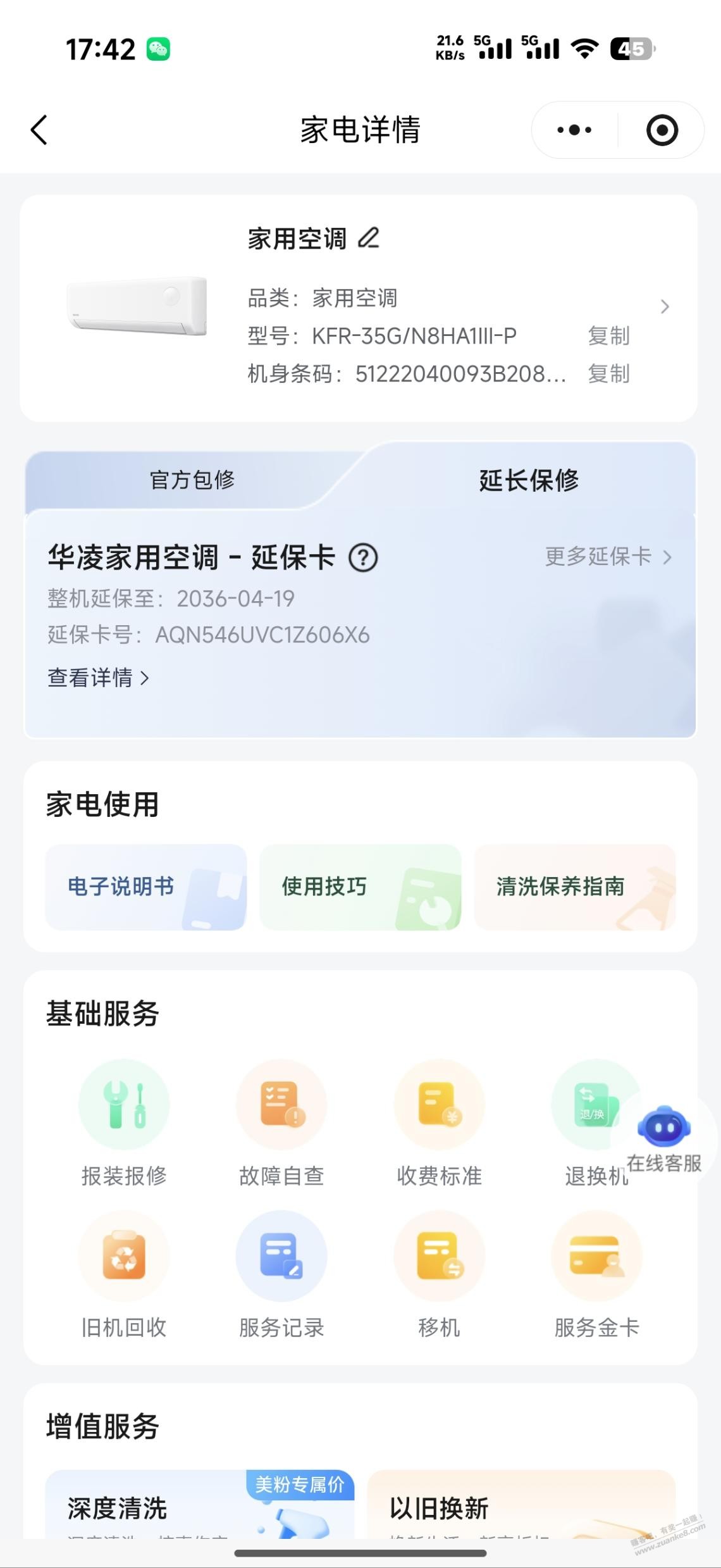This screenshot has width=721, height=1568.
Task: Tap the back arrow to leave 家电详情
Action: 39,130
